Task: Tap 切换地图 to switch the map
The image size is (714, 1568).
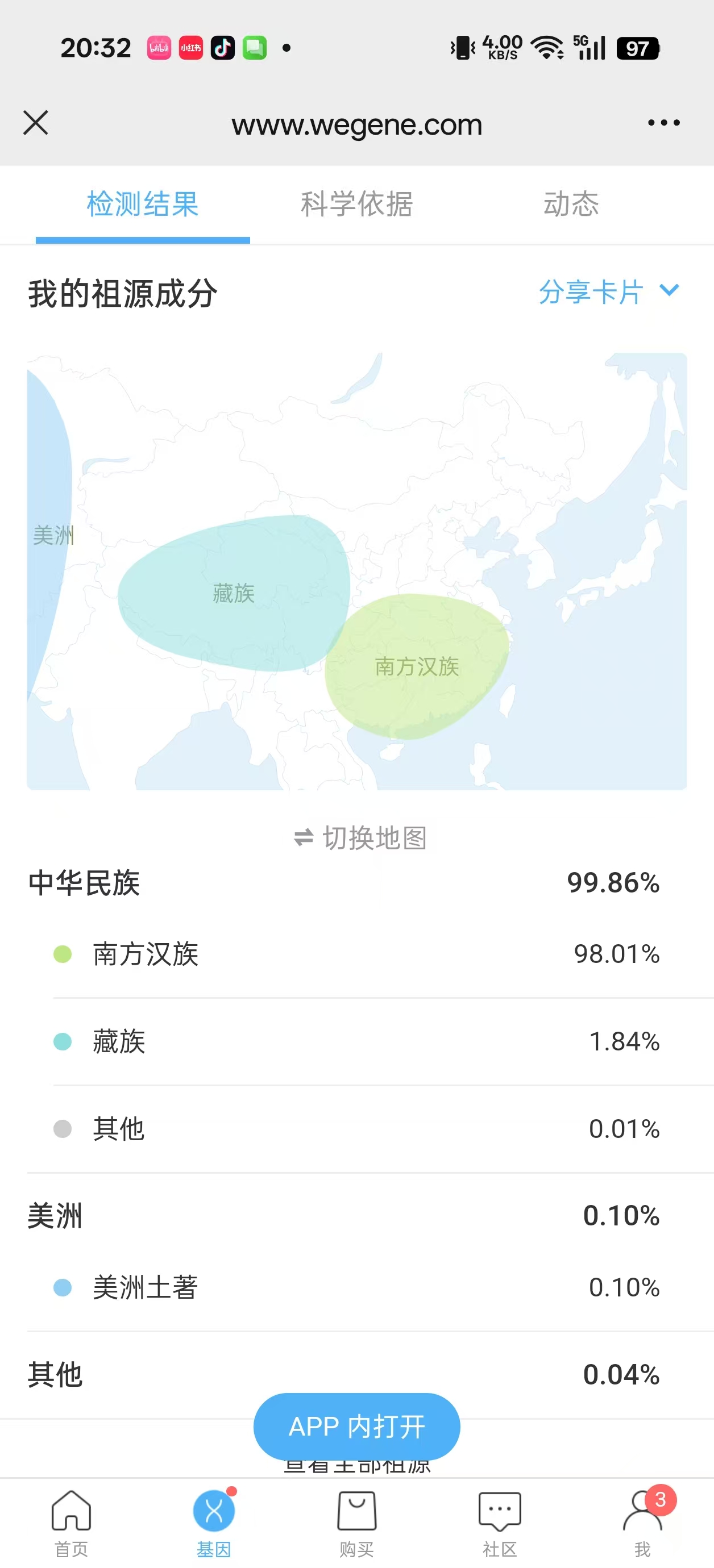Action: click(x=360, y=838)
